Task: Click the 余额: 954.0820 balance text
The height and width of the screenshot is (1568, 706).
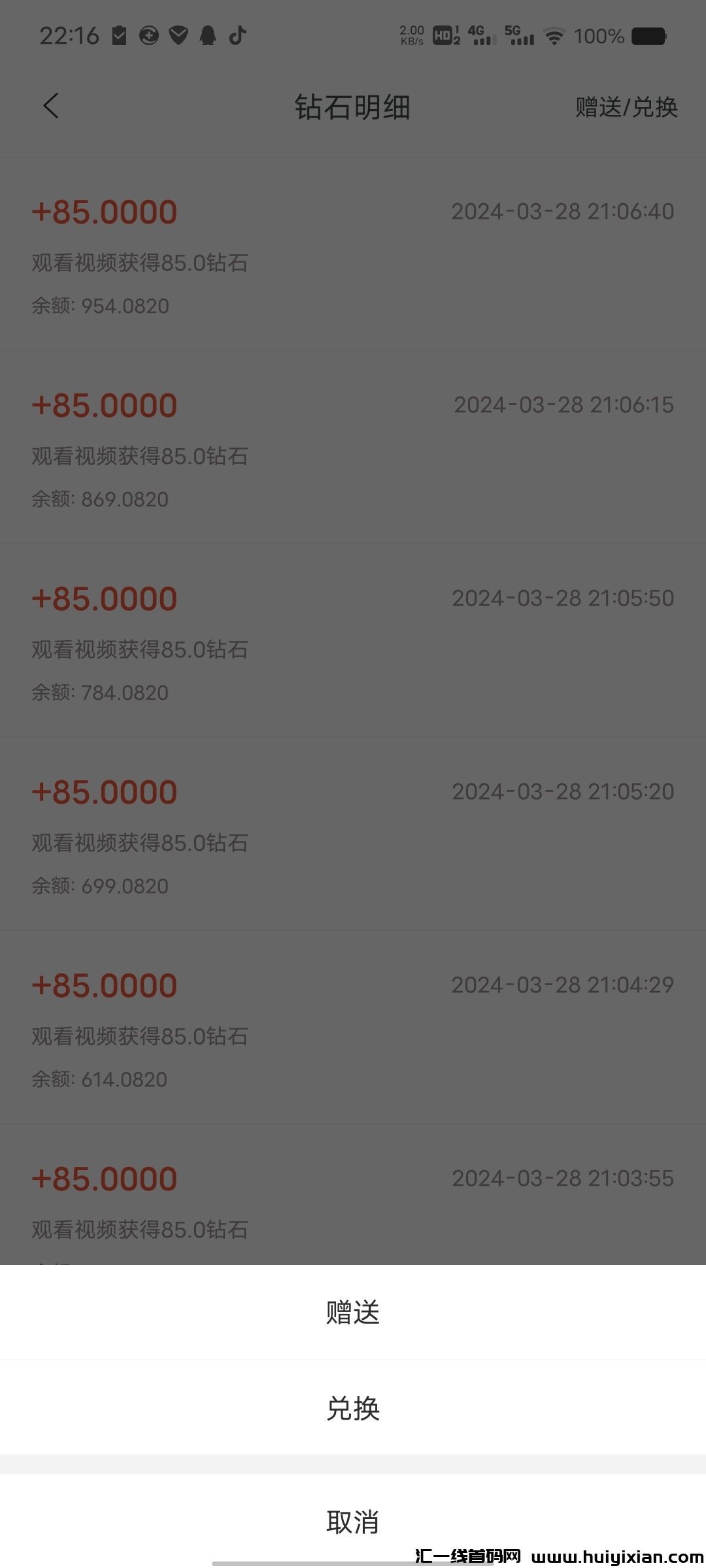Action: coord(99,306)
